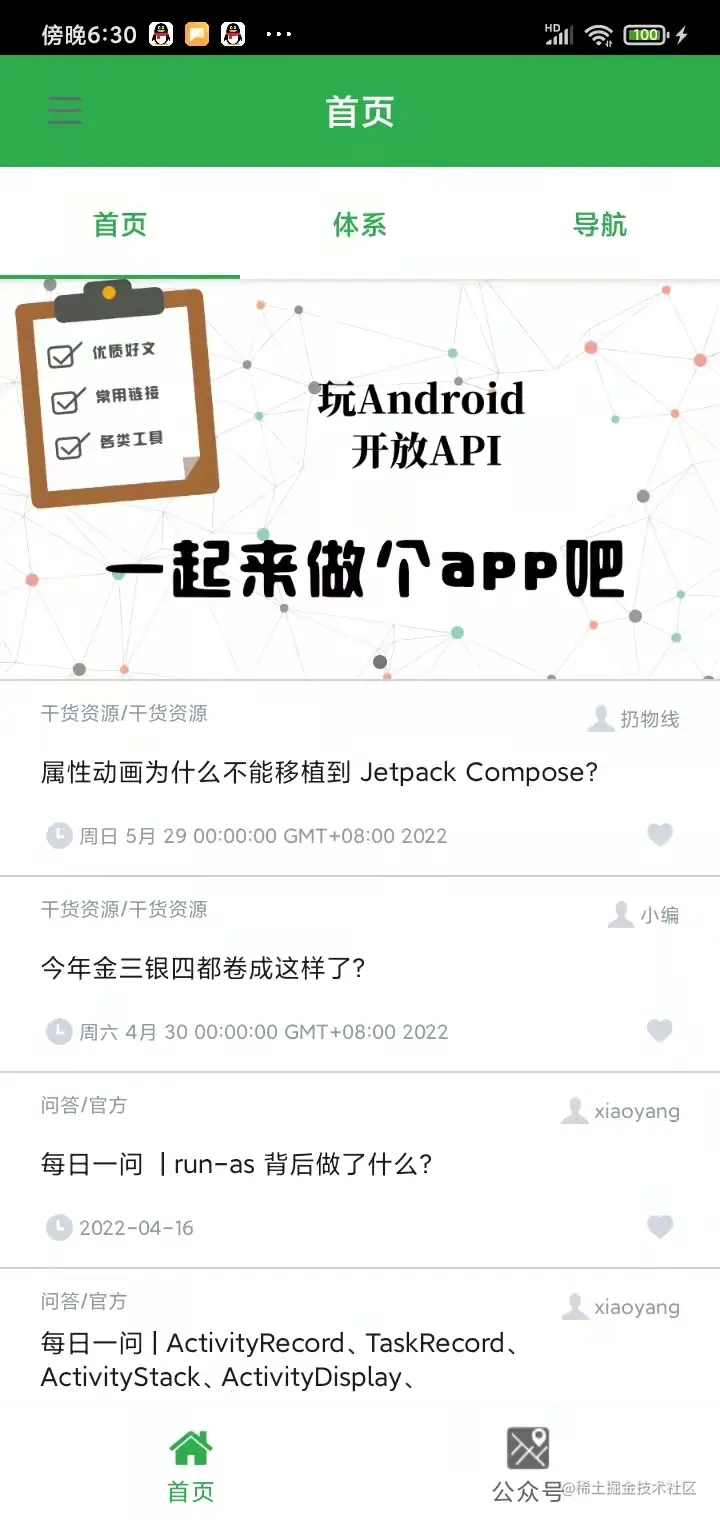Click the clock icon on the Jetpack Compose article
The width and height of the screenshot is (720, 1520).
coord(58,834)
